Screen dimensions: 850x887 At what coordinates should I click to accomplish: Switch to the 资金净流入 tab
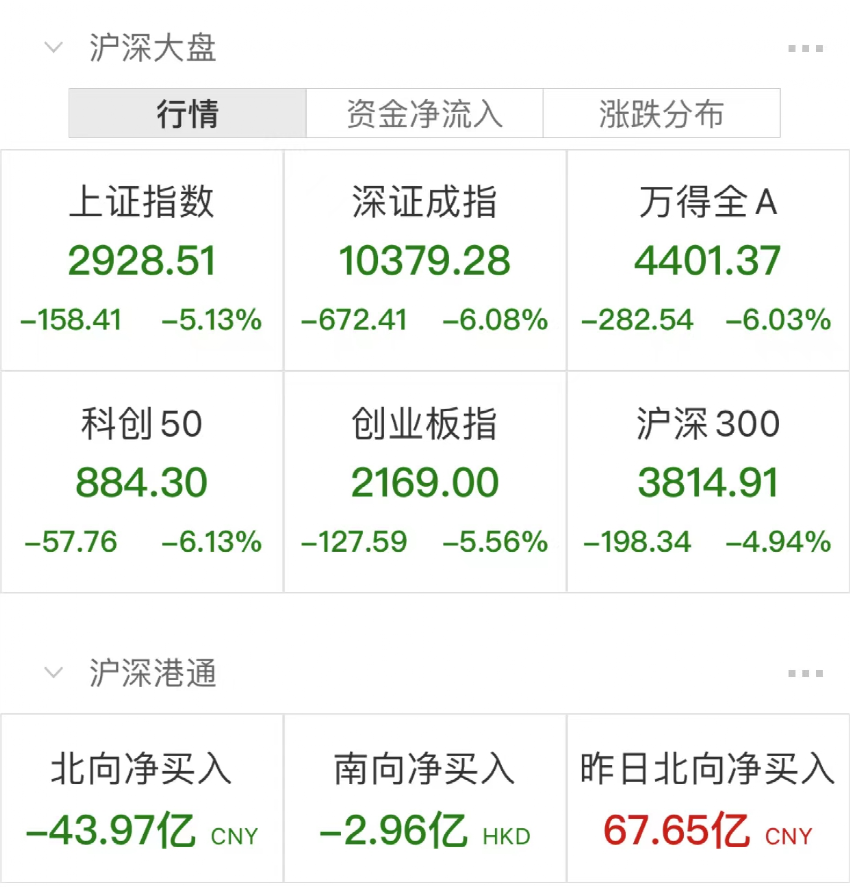[424, 113]
